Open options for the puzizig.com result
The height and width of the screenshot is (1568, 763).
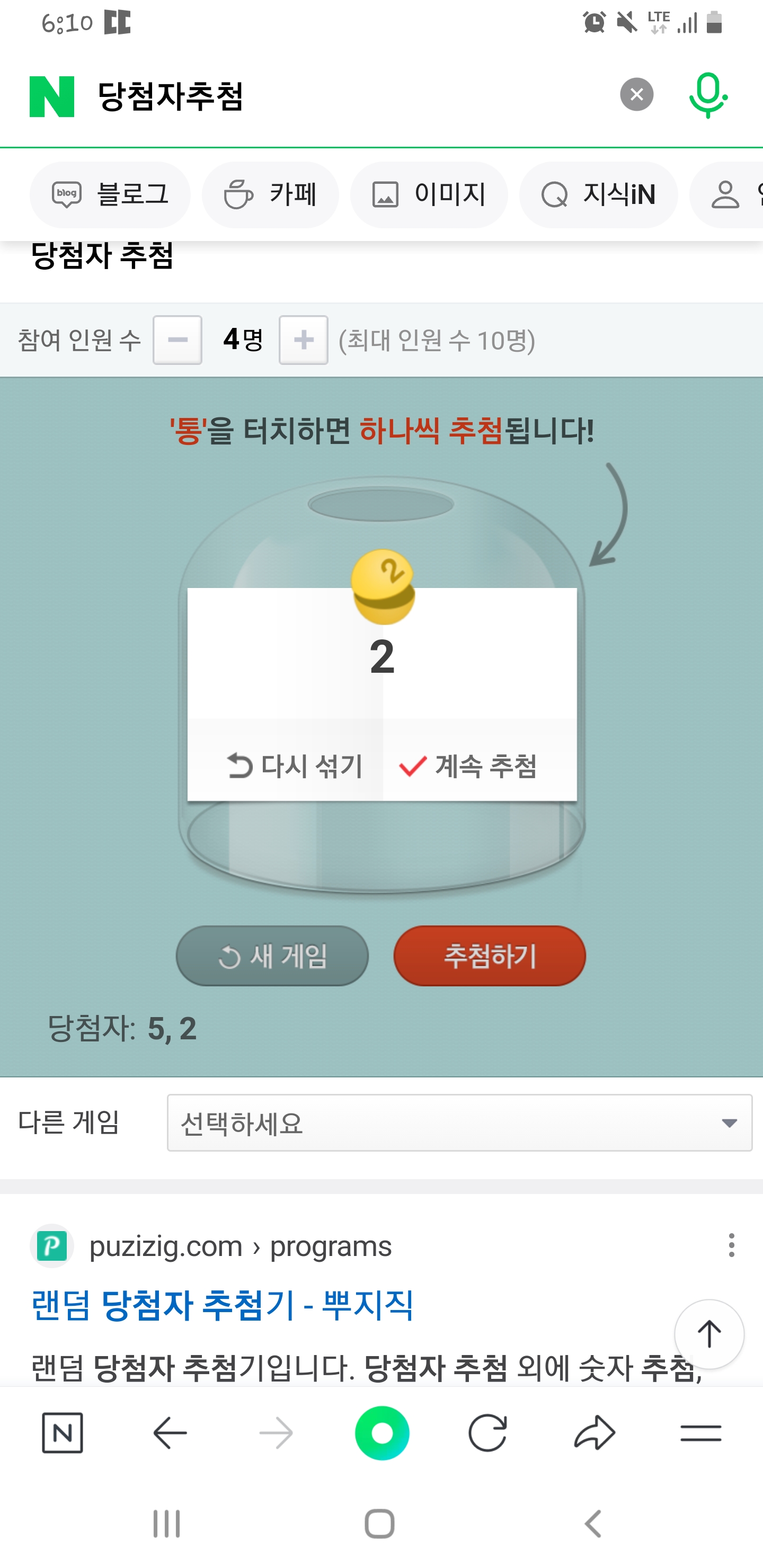[x=731, y=1245]
